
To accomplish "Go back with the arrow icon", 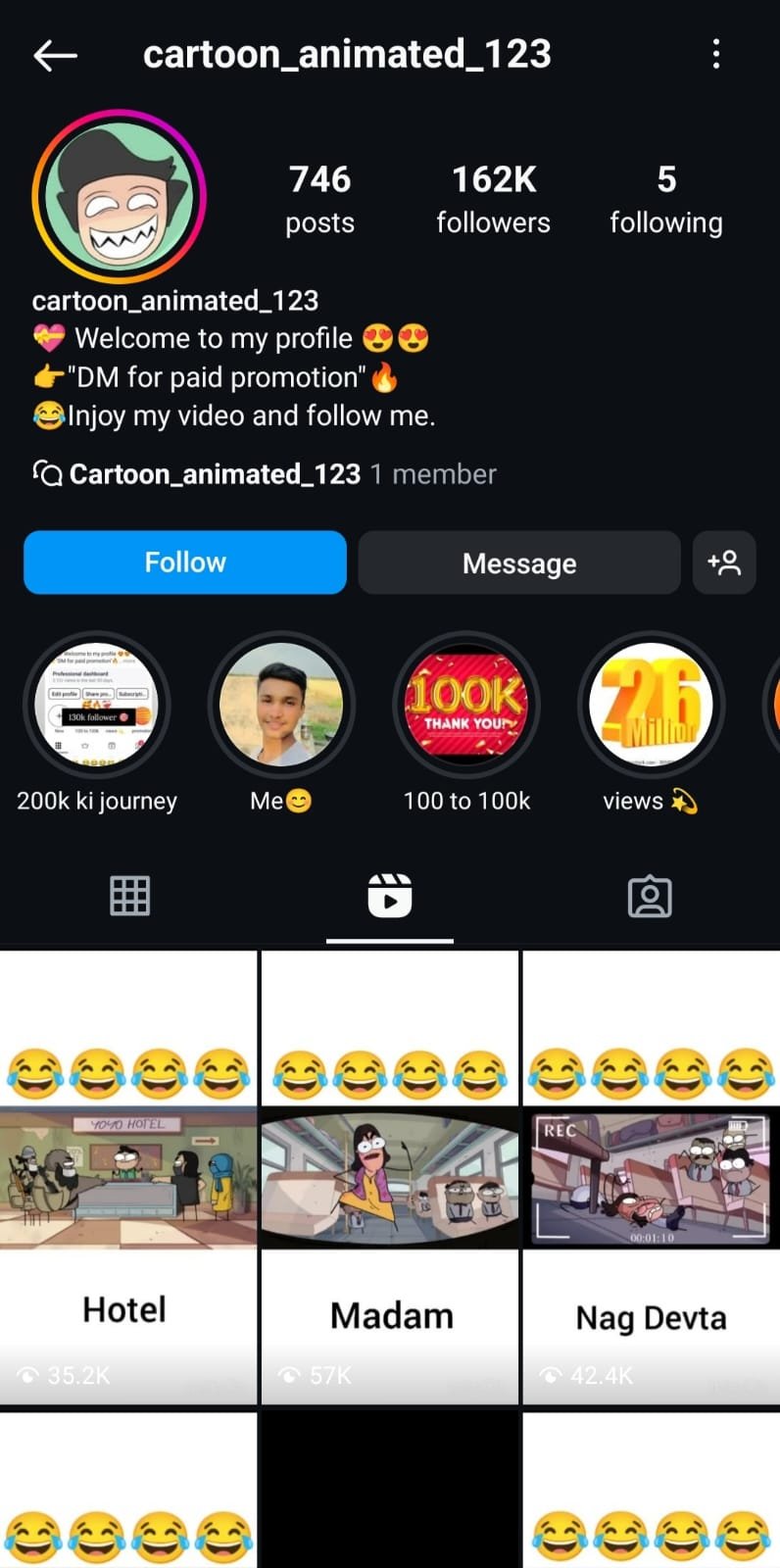I will click(x=55, y=56).
